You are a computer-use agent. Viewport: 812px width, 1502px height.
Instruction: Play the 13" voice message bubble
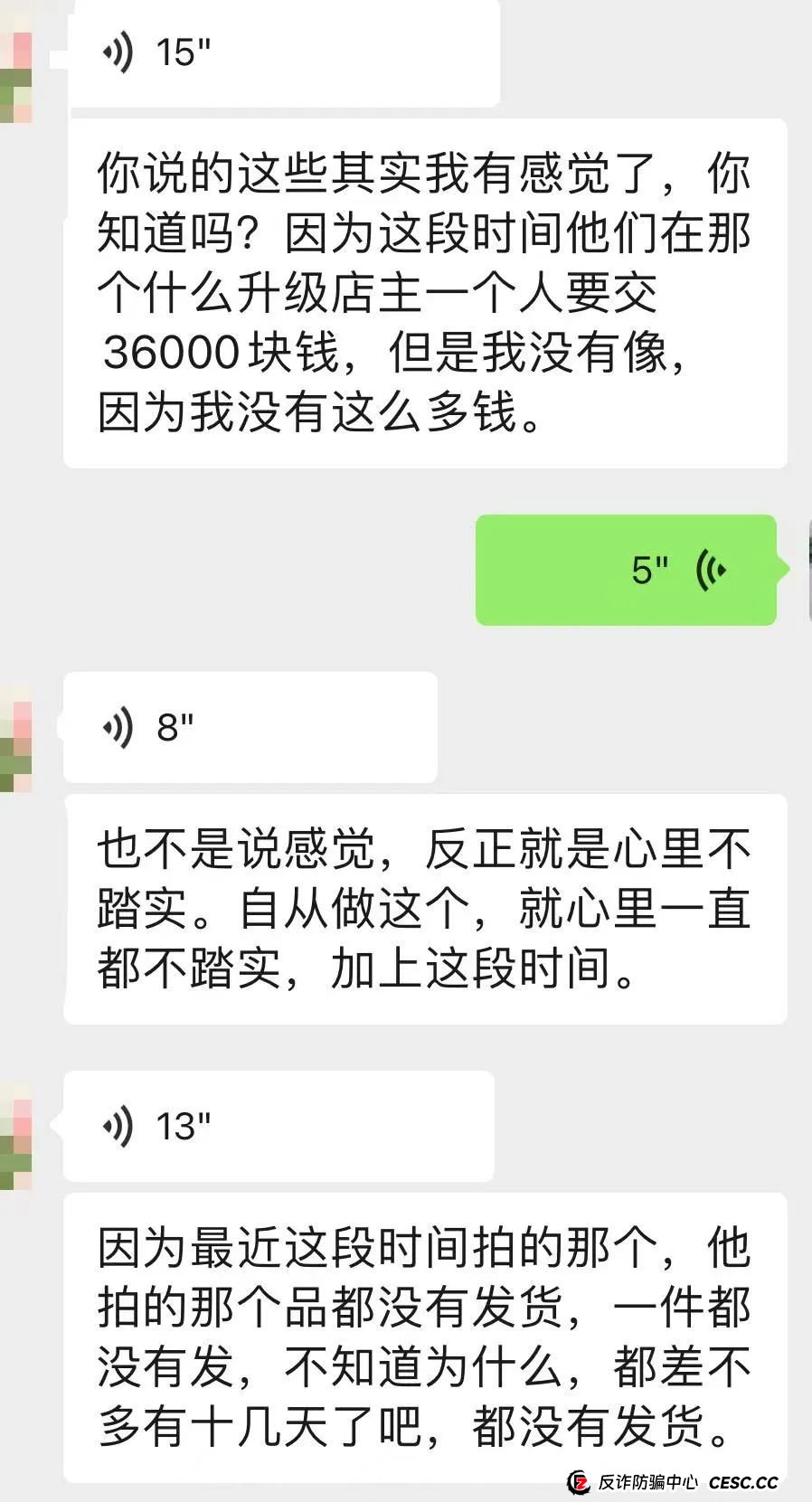coord(280,1126)
